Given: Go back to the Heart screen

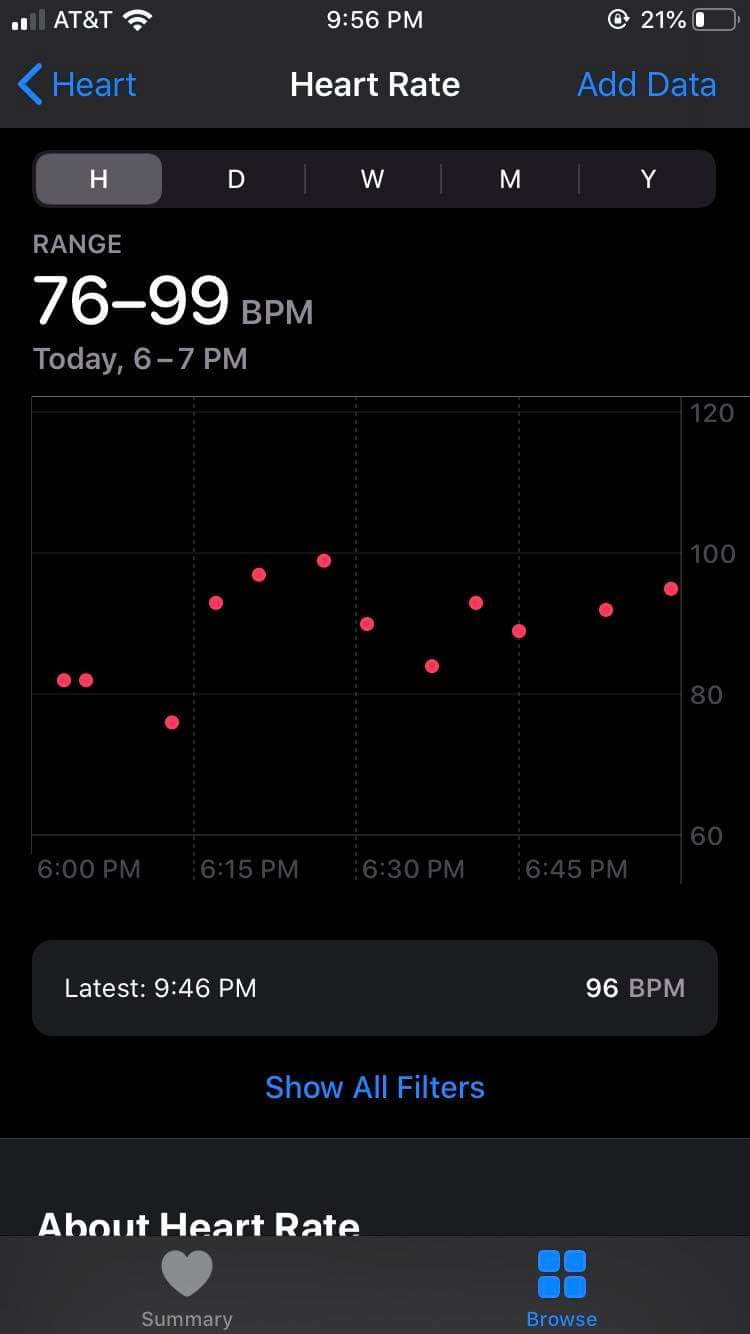Looking at the screenshot, I should 78,85.
